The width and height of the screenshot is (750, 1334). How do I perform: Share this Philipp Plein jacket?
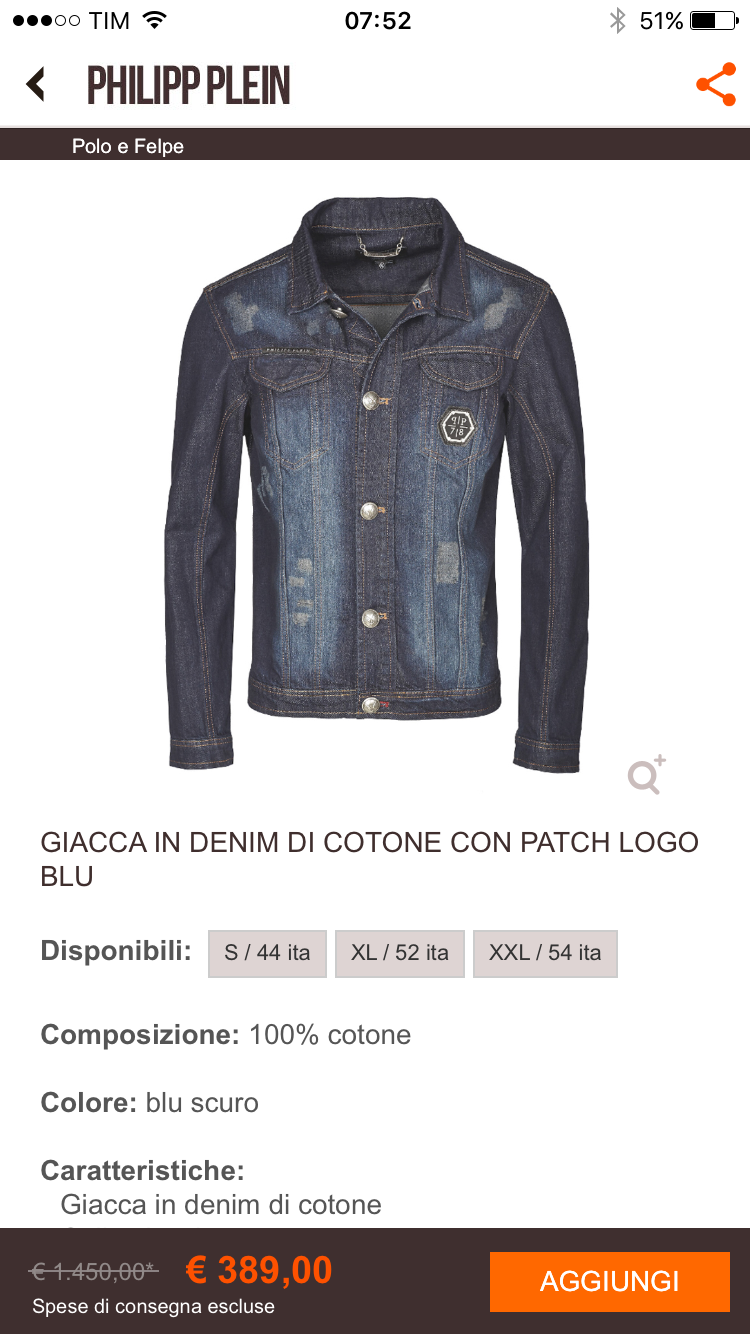[x=715, y=85]
